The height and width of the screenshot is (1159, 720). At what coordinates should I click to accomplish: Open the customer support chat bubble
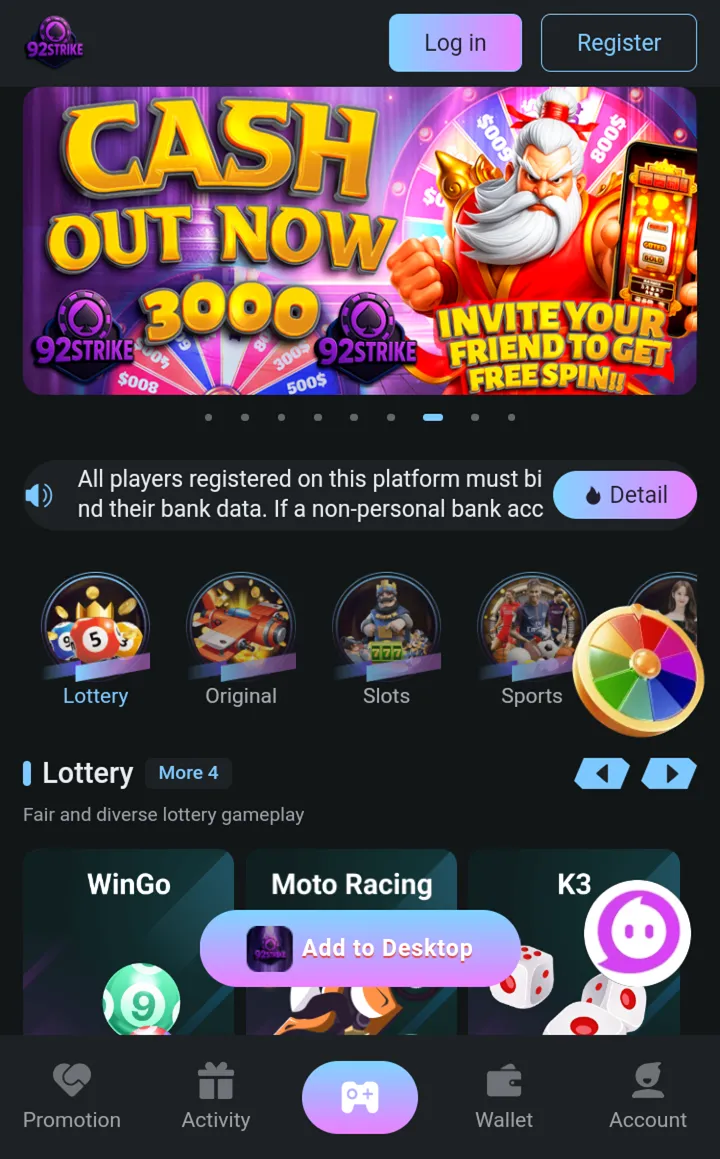click(x=637, y=934)
